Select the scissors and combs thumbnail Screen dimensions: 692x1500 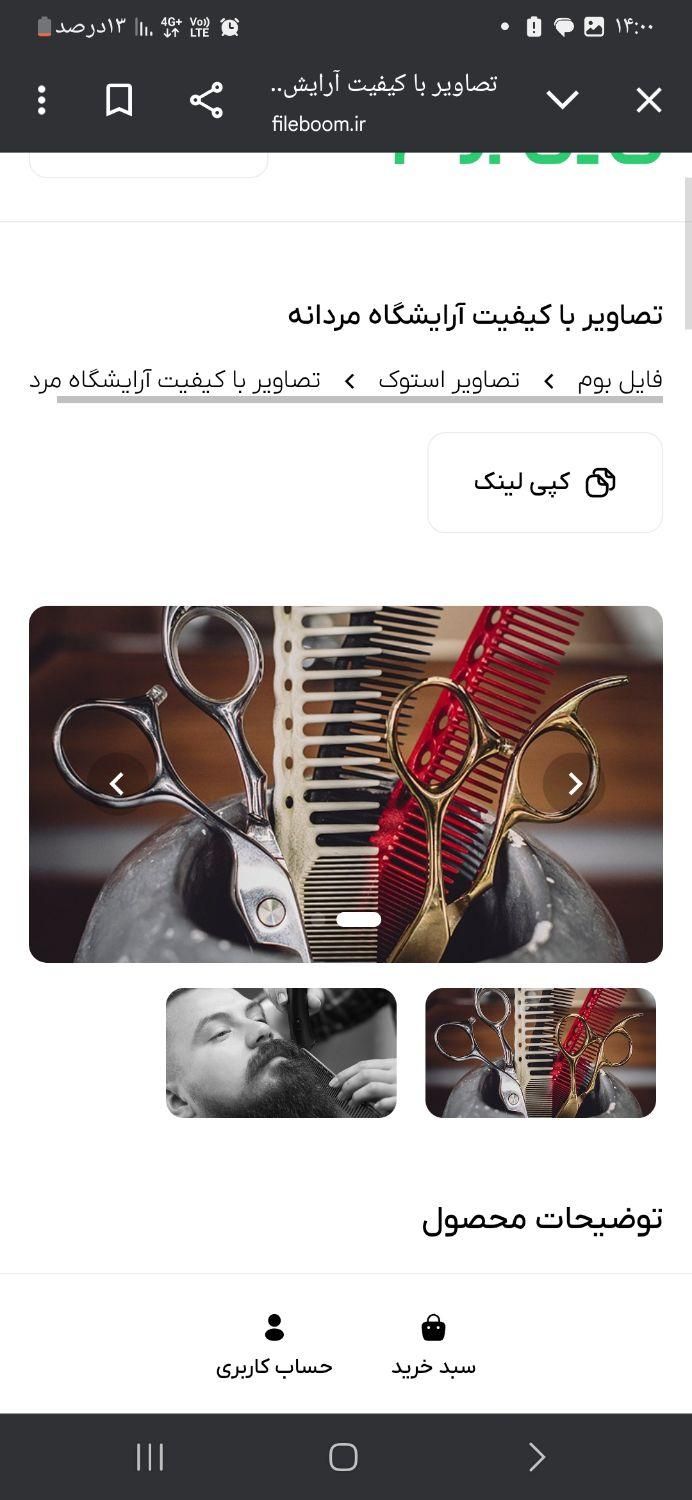(x=540, y=1053)
